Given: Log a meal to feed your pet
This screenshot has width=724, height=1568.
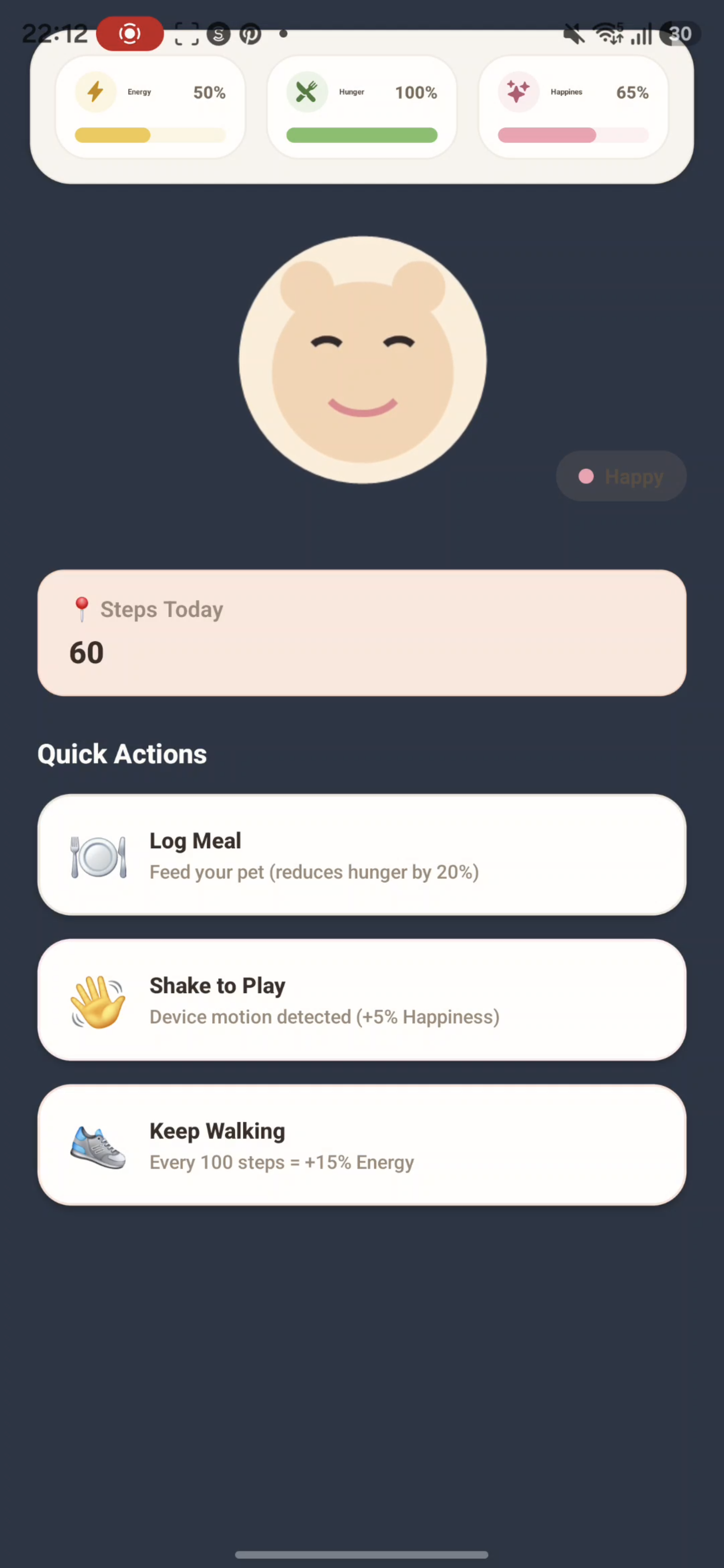Looking at the screenshot, I should tap(361, 854).
